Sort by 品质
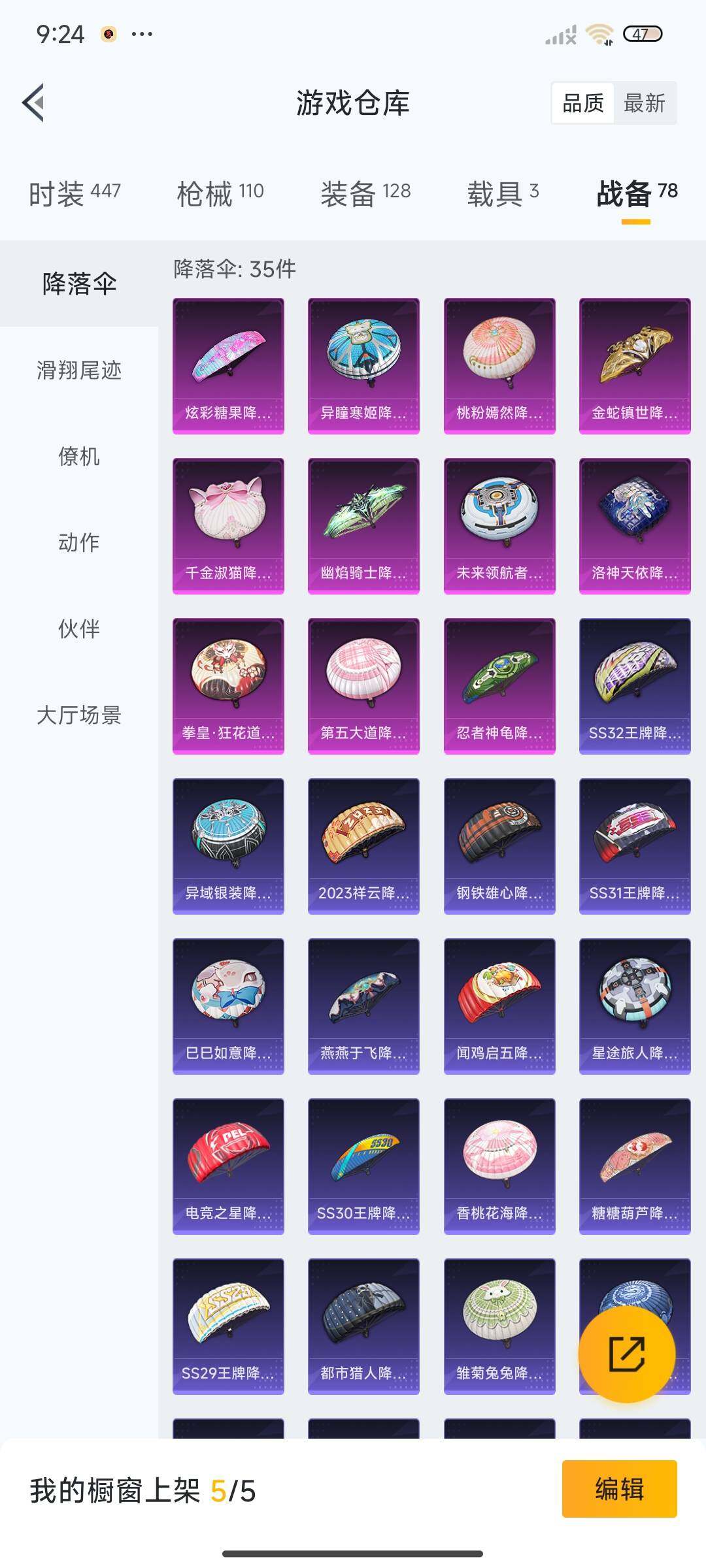This screenshot has height=1568, width=706. click(x=582, y=103)
